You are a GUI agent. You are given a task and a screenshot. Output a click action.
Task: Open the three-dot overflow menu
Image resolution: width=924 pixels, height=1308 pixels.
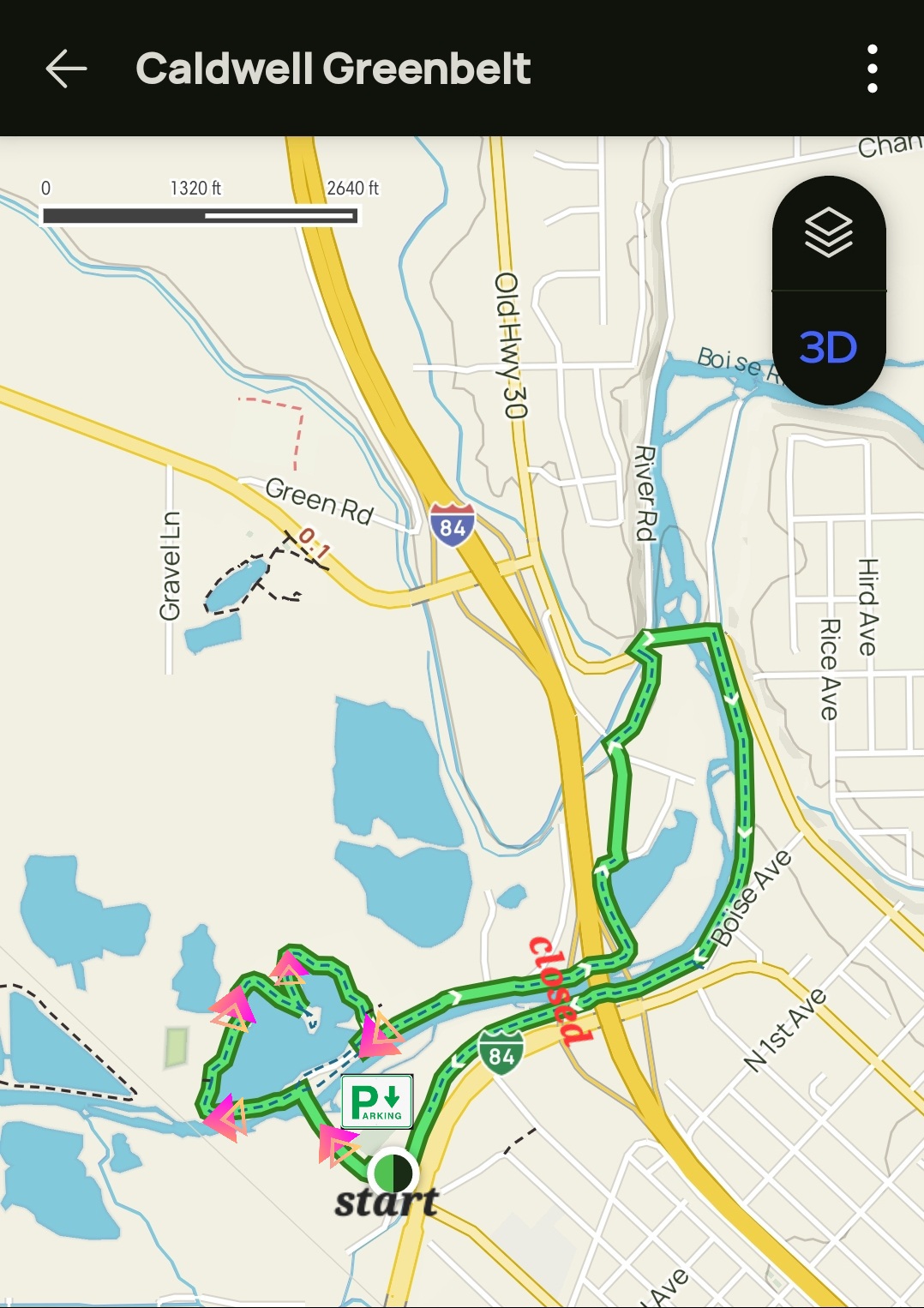coord(872,69)
